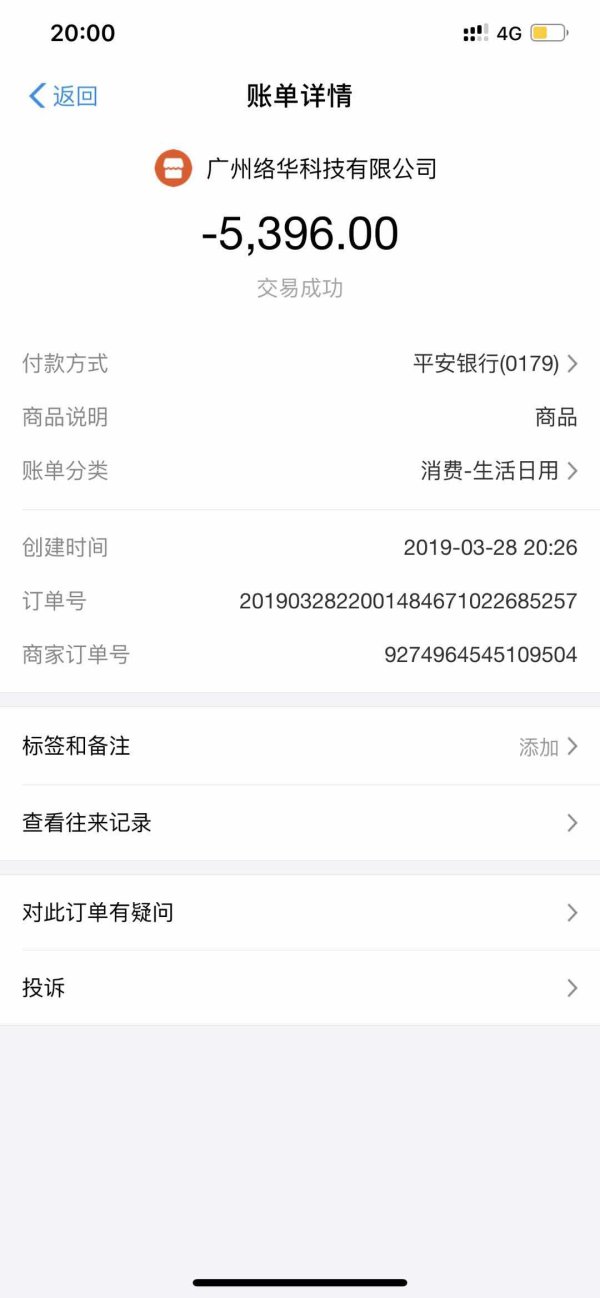
Task: Go back using the 返回 button
Action: (x=63, y=96)
